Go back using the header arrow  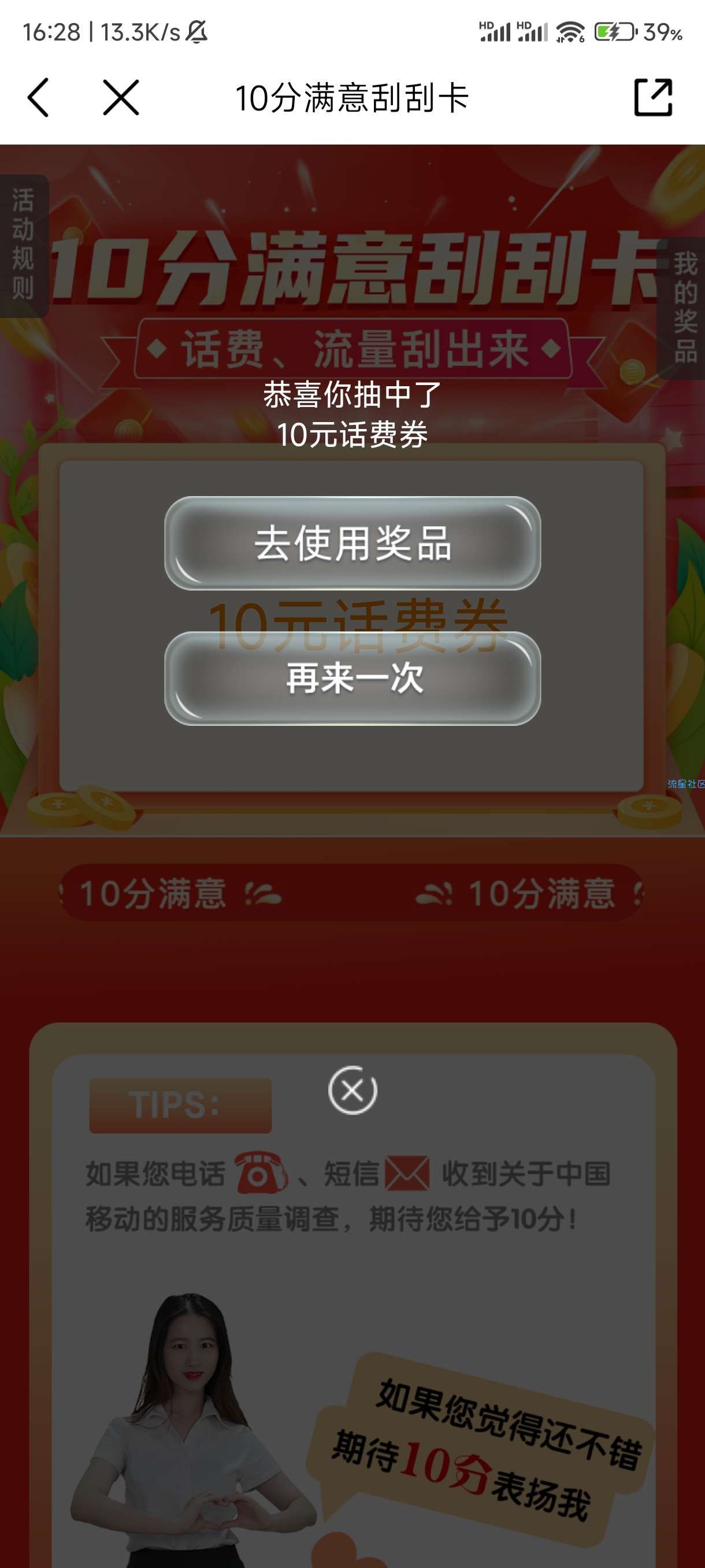(x=38, y=97)
